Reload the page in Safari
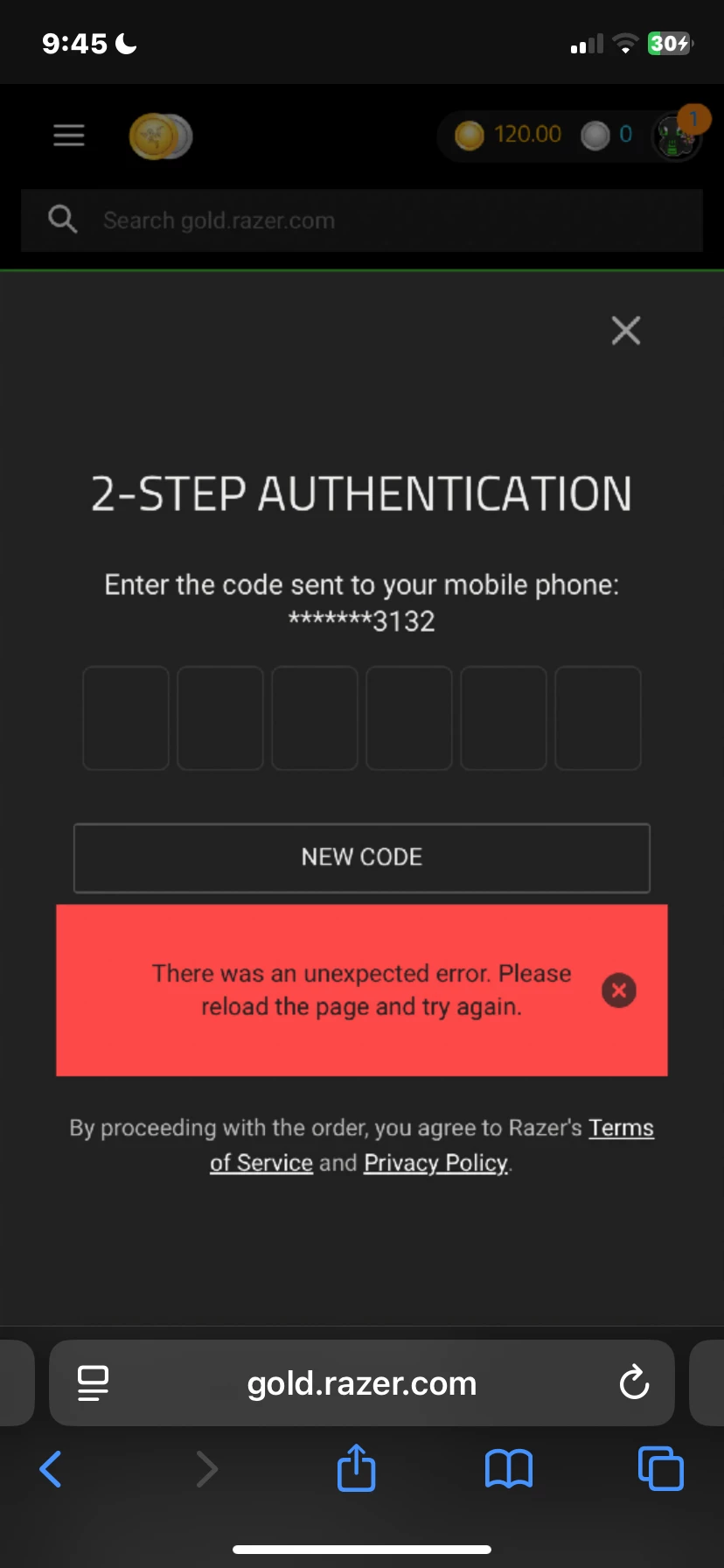 [634, 1383]
